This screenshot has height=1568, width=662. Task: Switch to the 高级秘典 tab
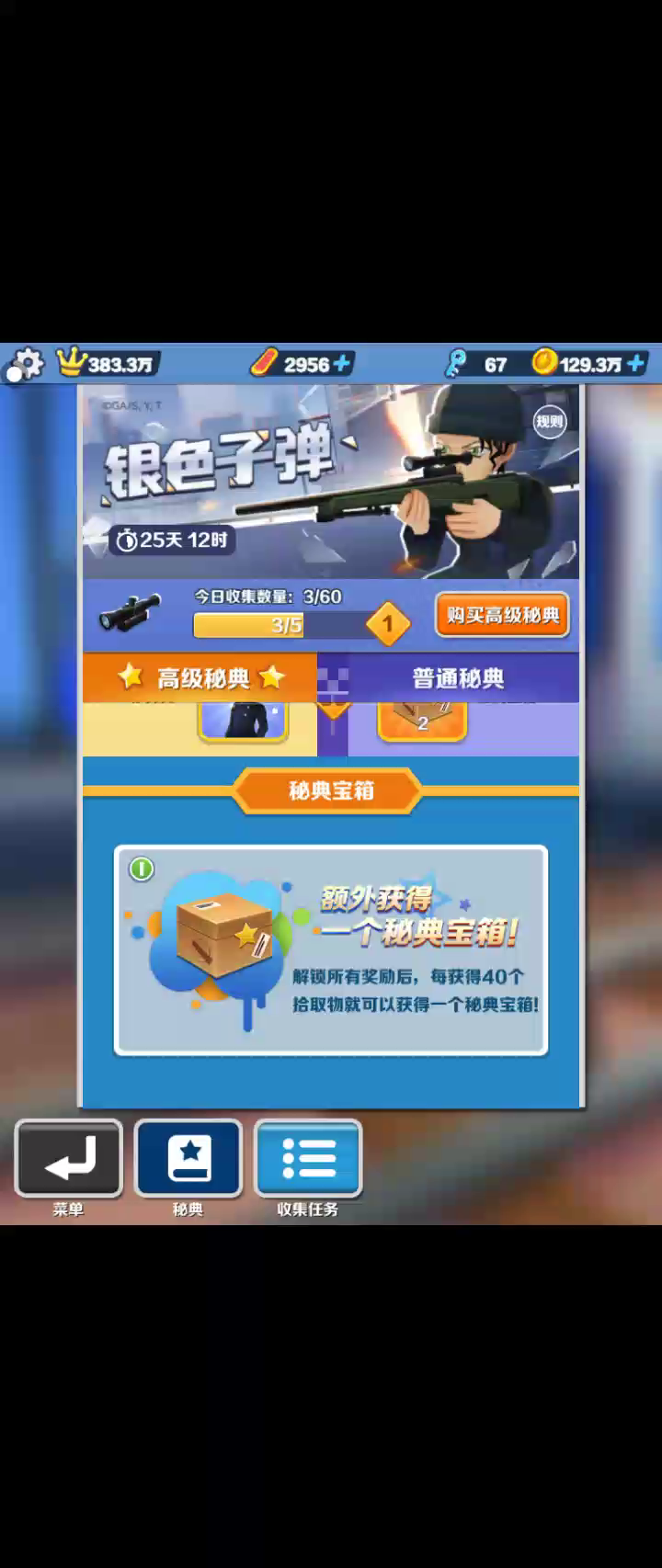[x=200, y=678]
